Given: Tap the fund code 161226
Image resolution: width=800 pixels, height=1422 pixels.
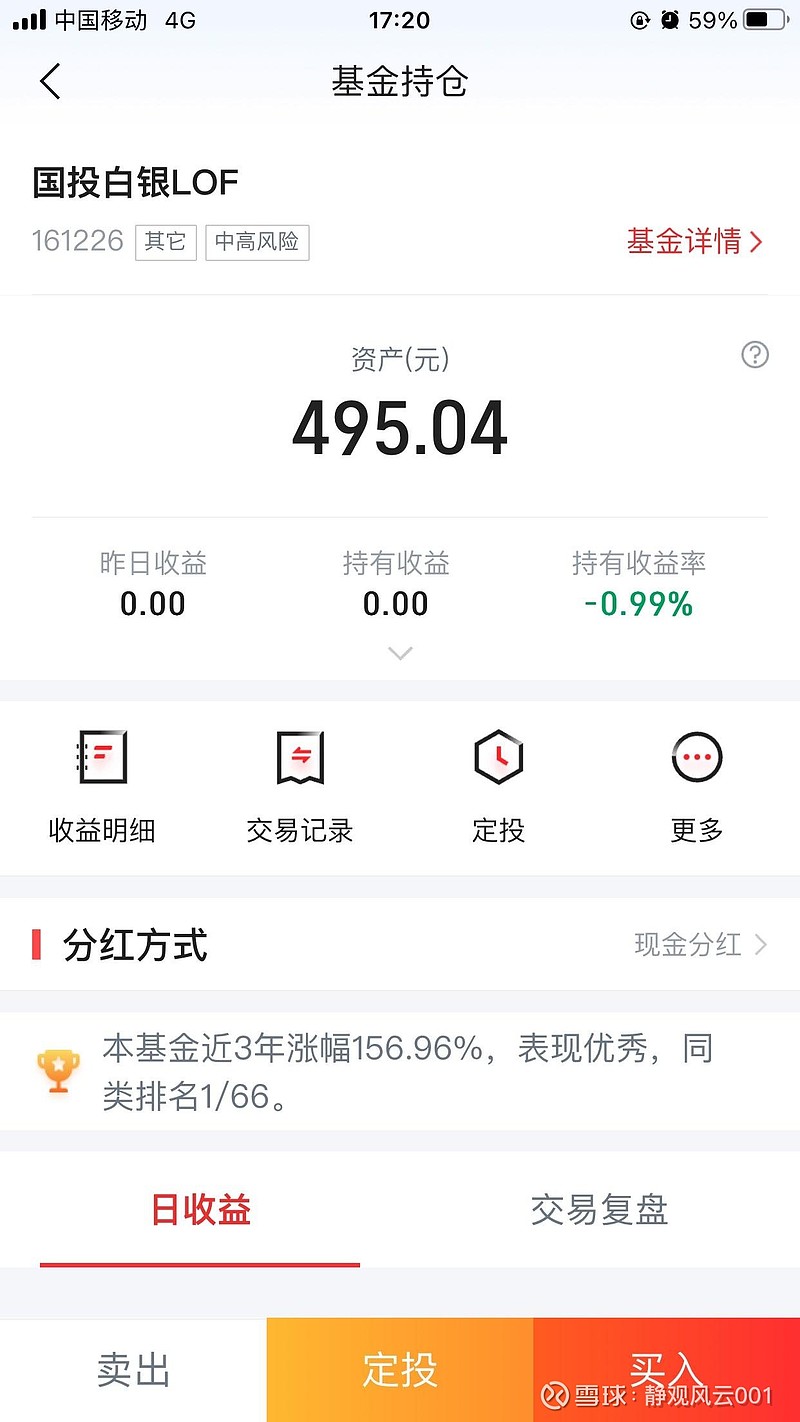Looking at the screenshot, I should click(77, 240).
